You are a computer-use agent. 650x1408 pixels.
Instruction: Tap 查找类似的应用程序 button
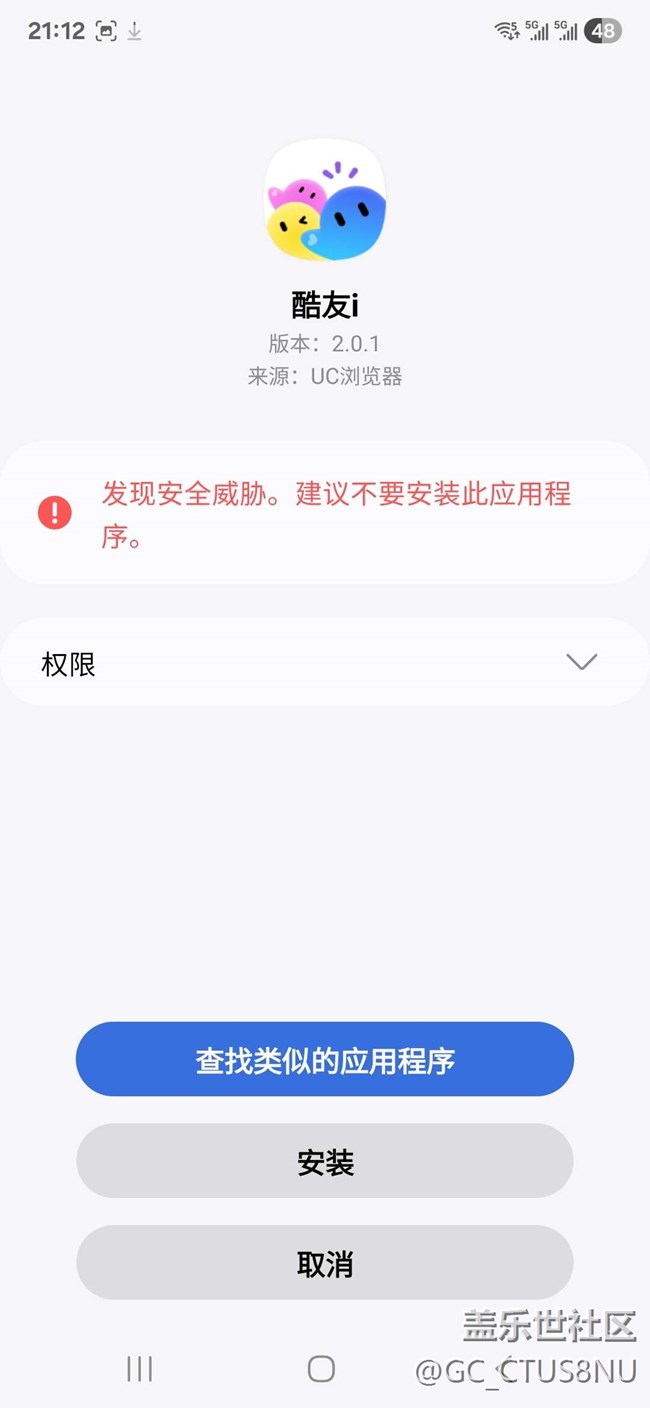point(325,1060)
